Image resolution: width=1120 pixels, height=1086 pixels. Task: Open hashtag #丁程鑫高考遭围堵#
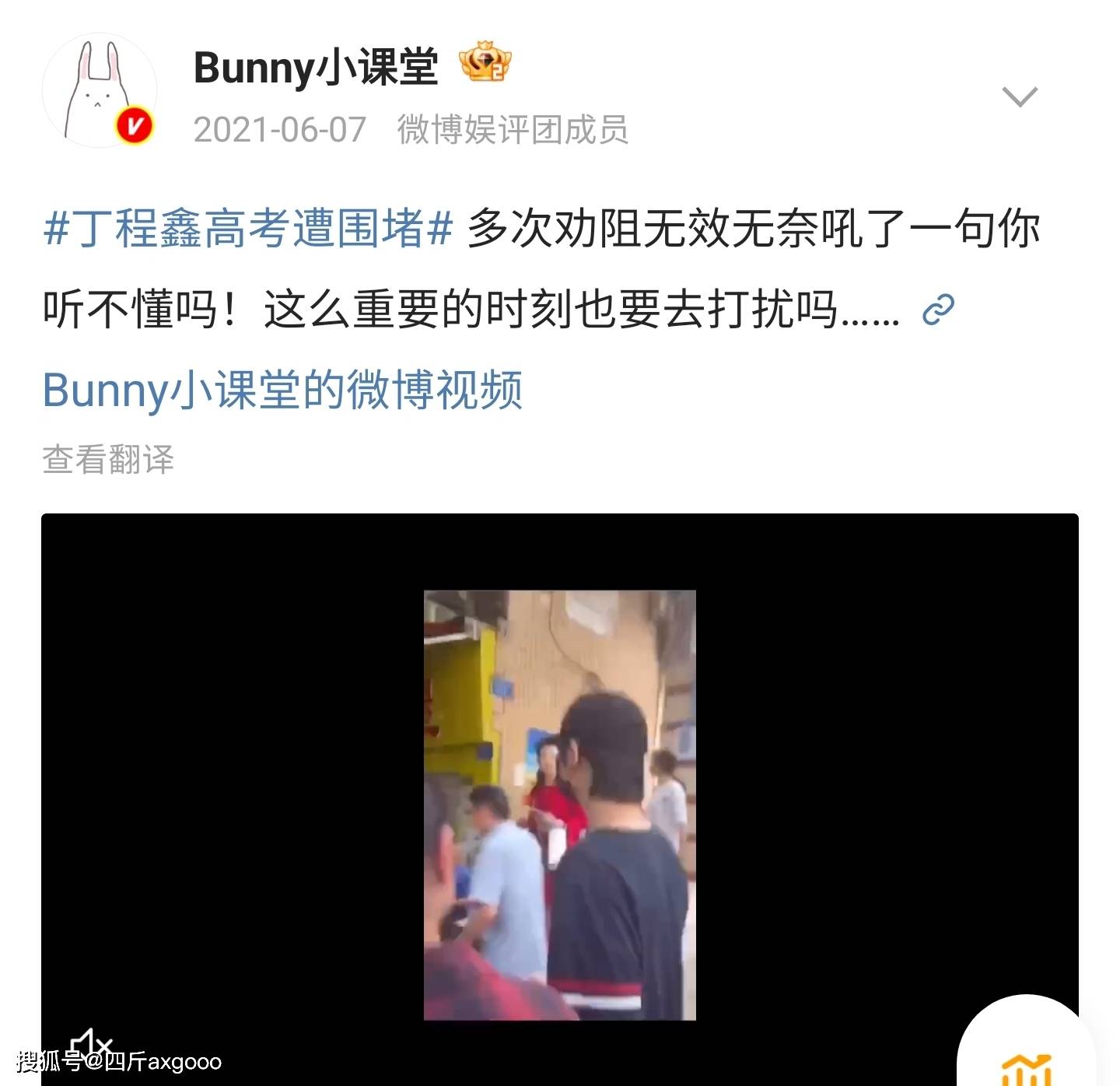(x=247, y=229)
